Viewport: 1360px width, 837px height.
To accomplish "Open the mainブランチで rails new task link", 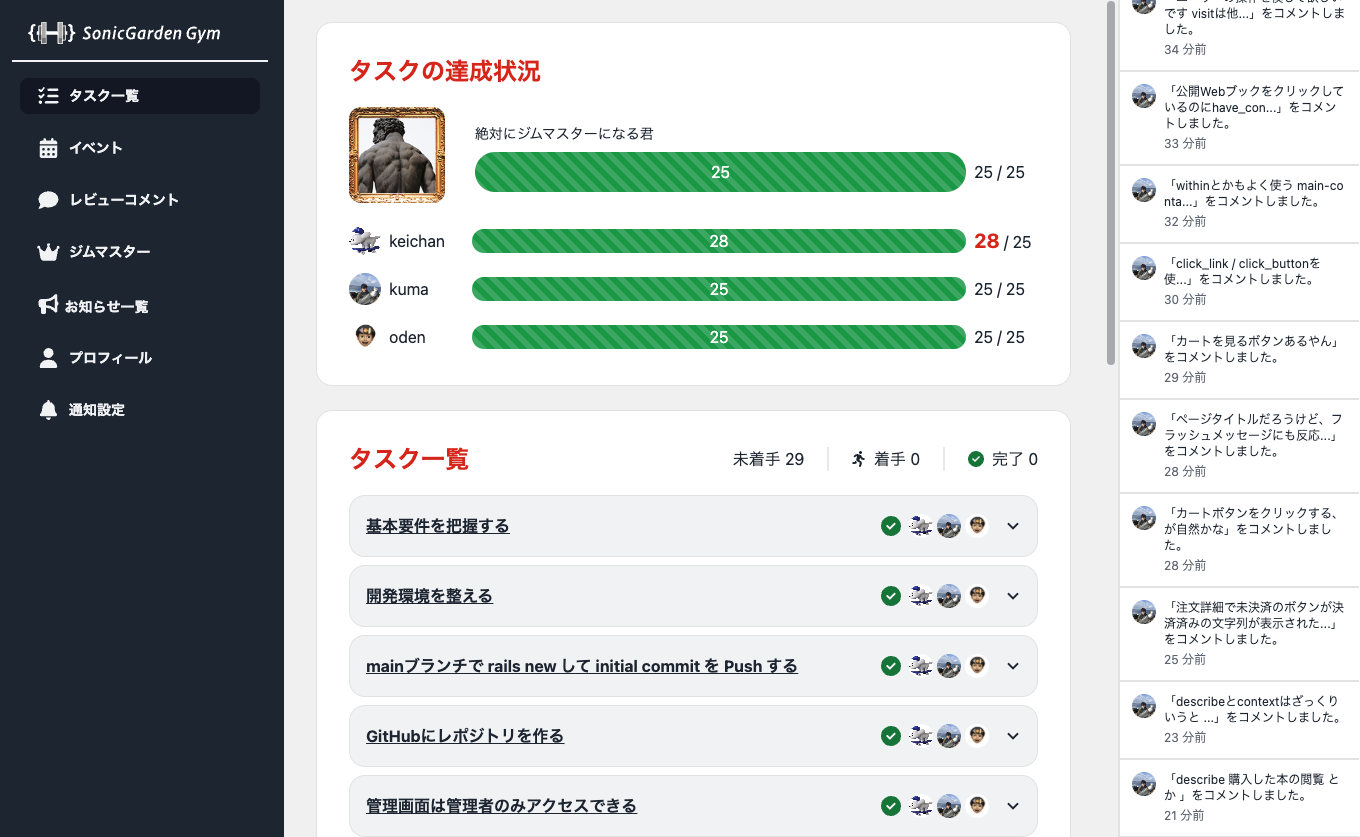I will [x=581, y=666].
